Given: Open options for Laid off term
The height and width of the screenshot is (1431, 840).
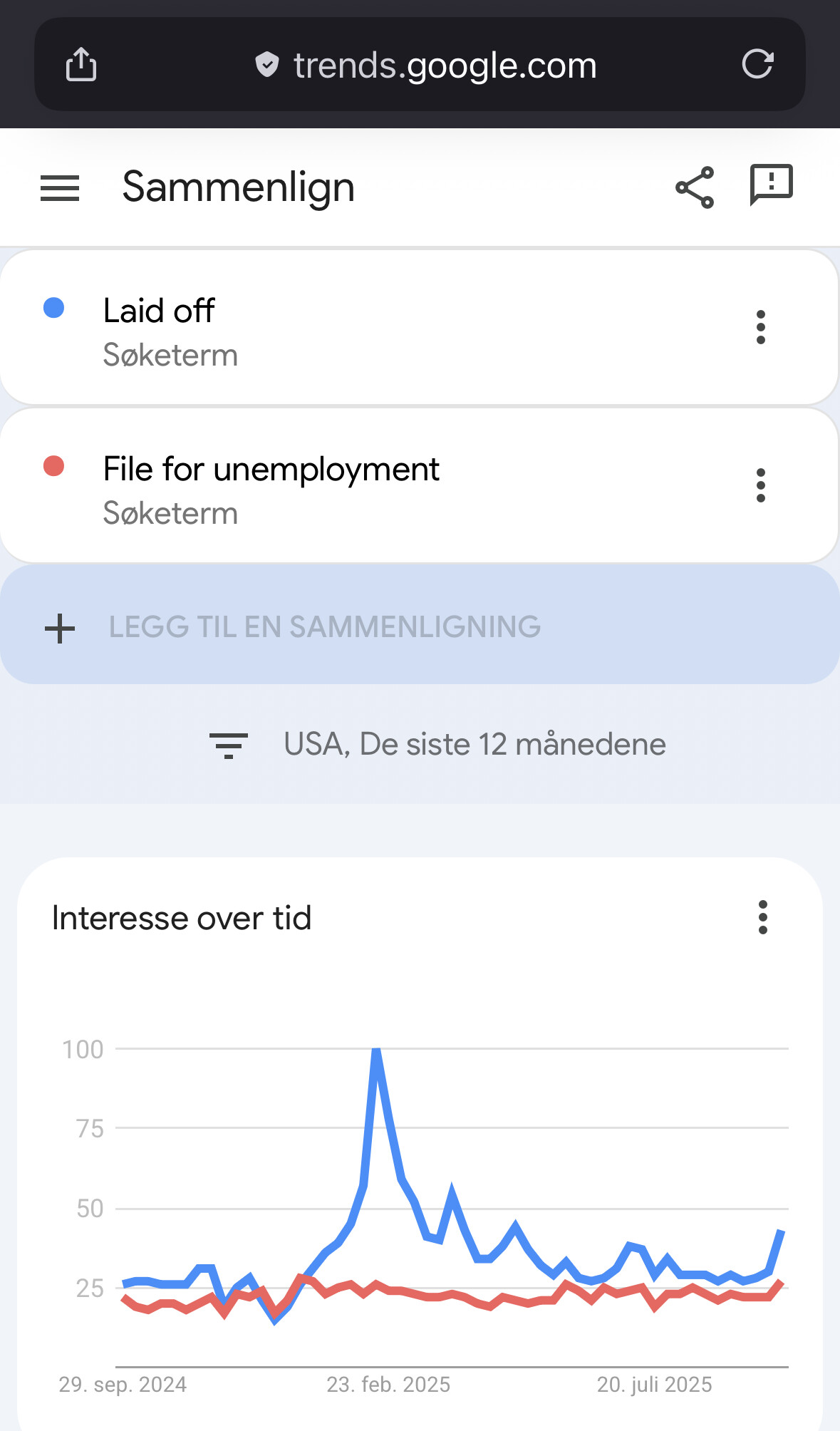Looking at the screenshot, I should click(x=761, y=327).
